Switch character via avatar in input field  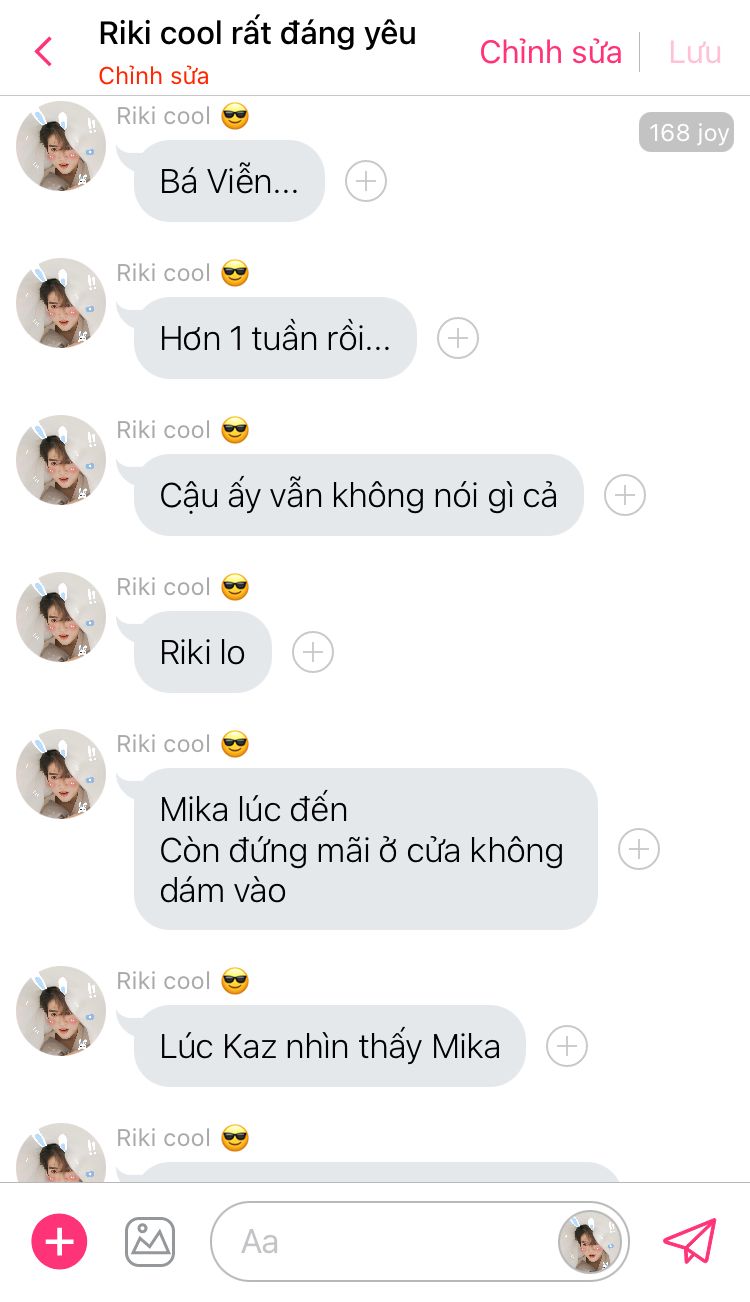pyautogui.click(x=590, y=1242)
